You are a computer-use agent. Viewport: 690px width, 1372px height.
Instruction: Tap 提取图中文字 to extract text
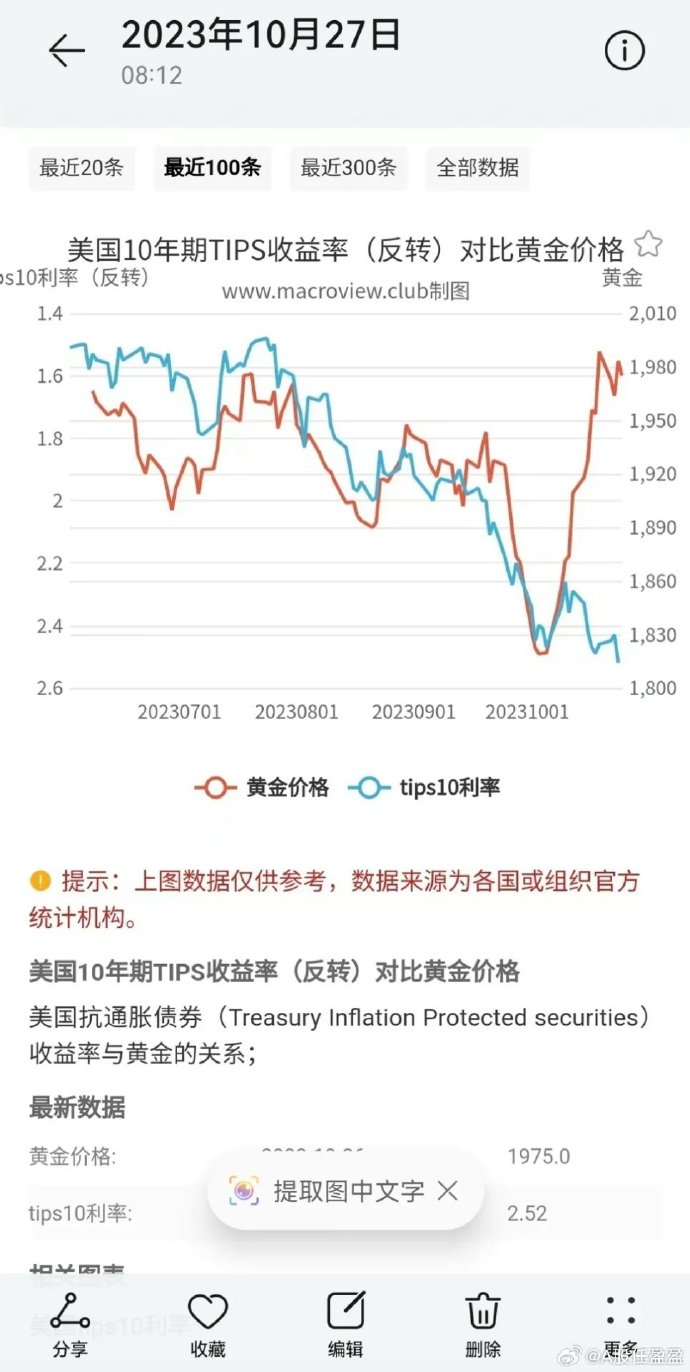pos(332,1191)
